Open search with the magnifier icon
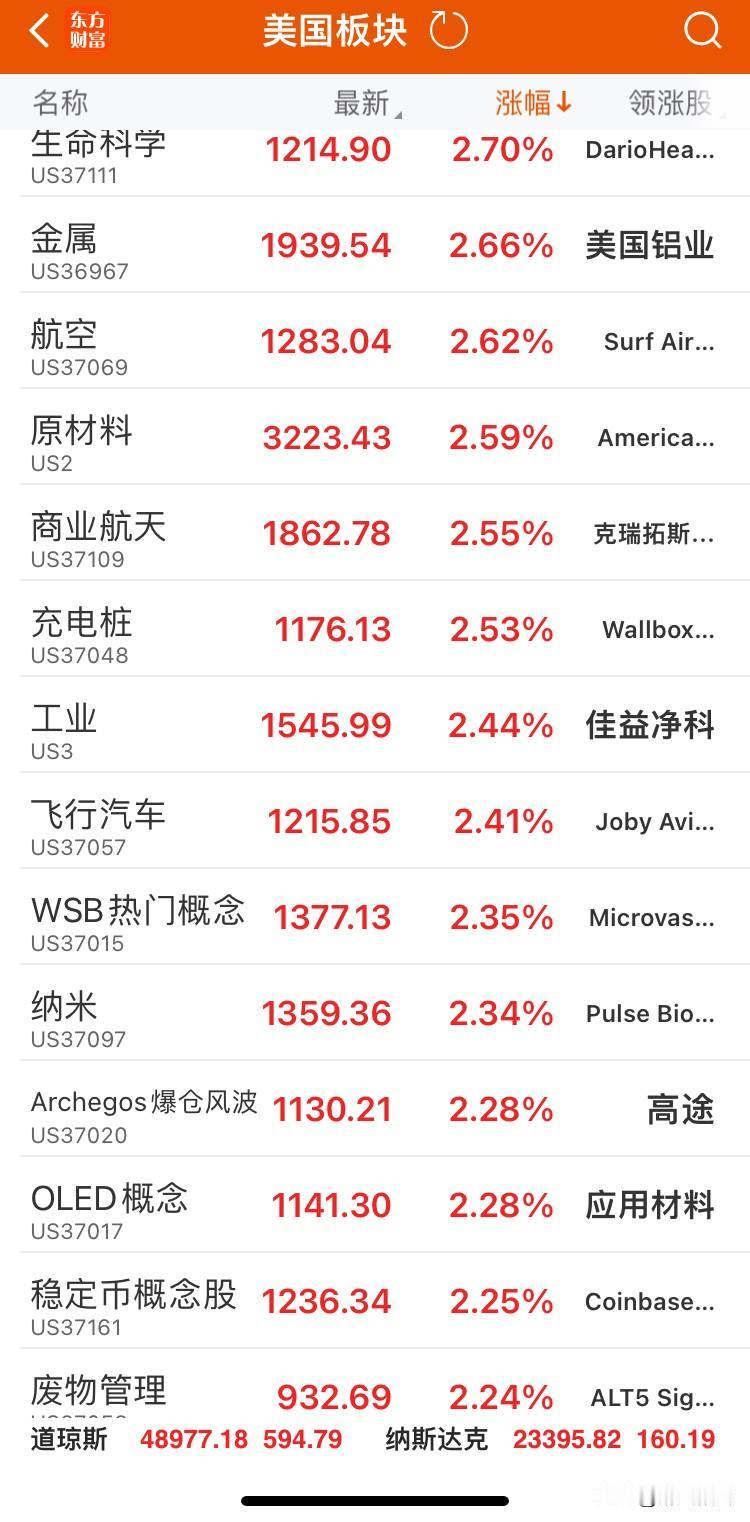 [702, 31]
